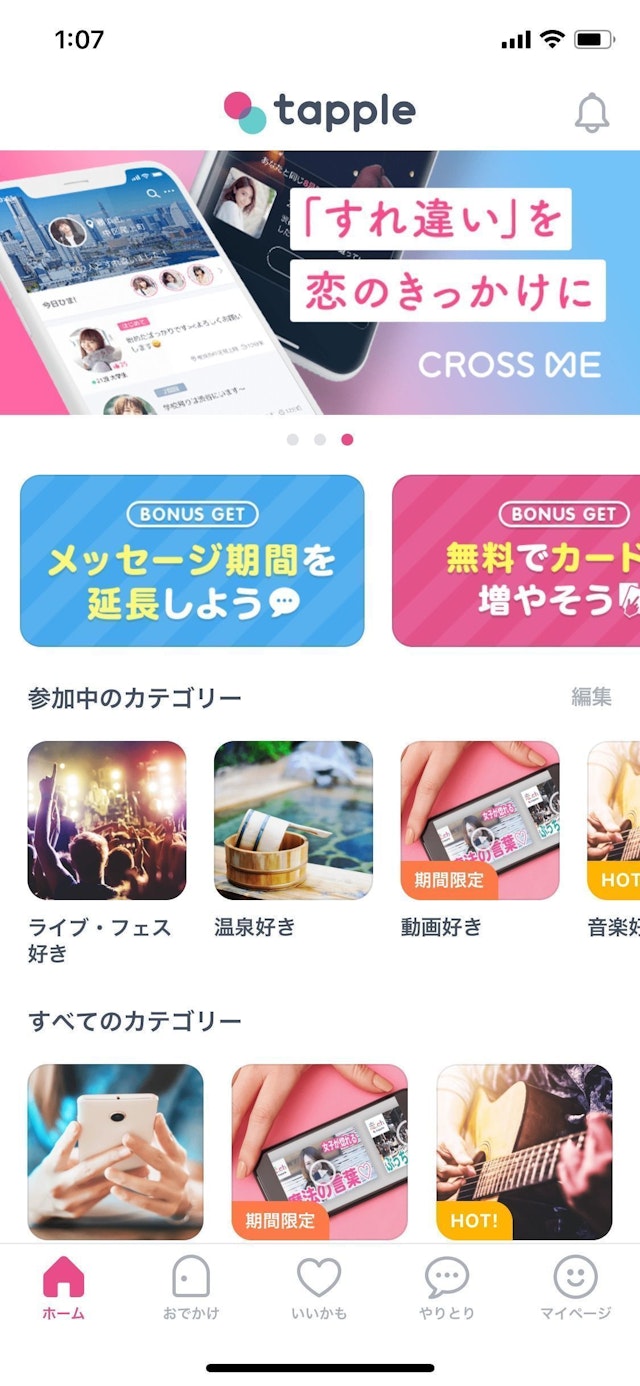Open the CROSS ME promotional banner
Viewport: 640px width, 1386px height.
[x=320, y=282]
